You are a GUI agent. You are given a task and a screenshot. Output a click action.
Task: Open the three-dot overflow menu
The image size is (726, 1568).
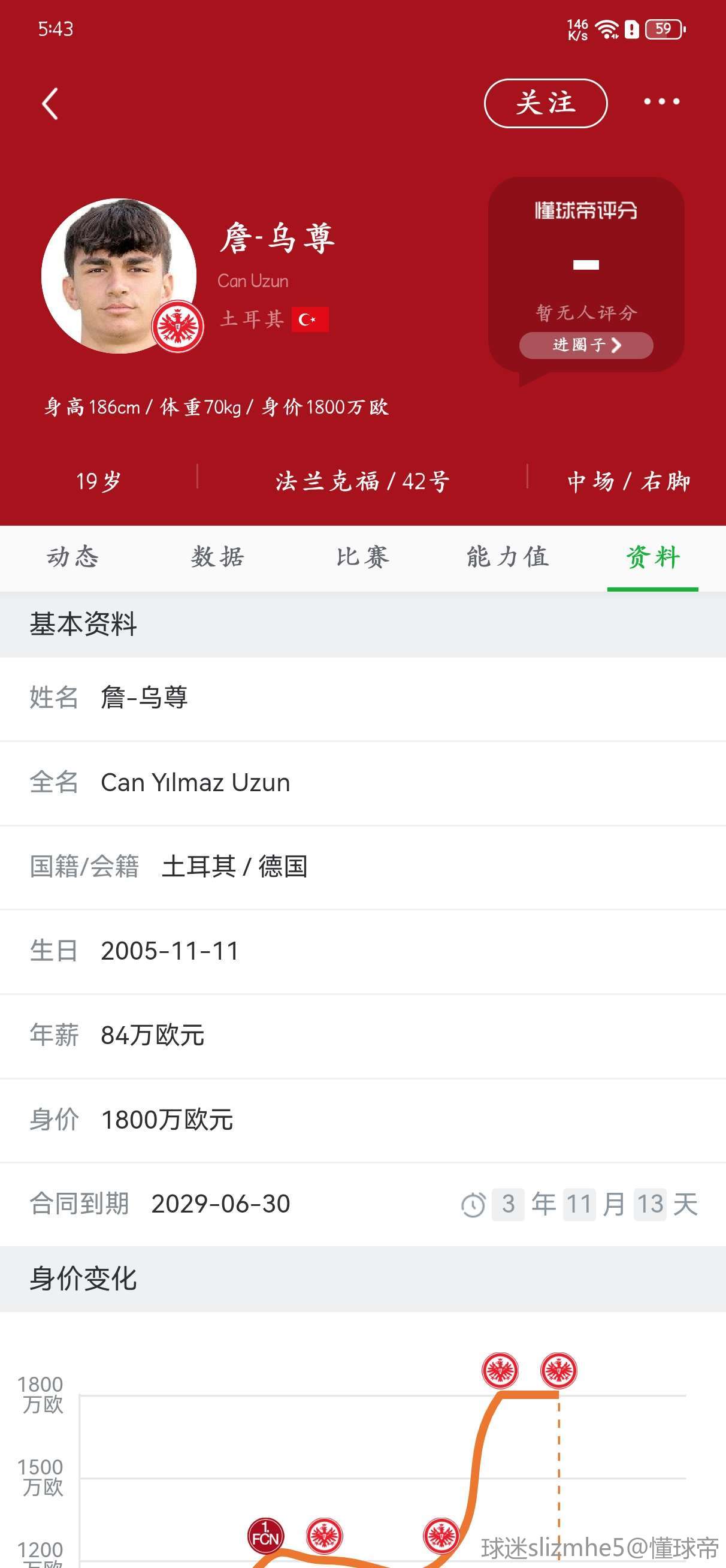click(x=661, y=102)
